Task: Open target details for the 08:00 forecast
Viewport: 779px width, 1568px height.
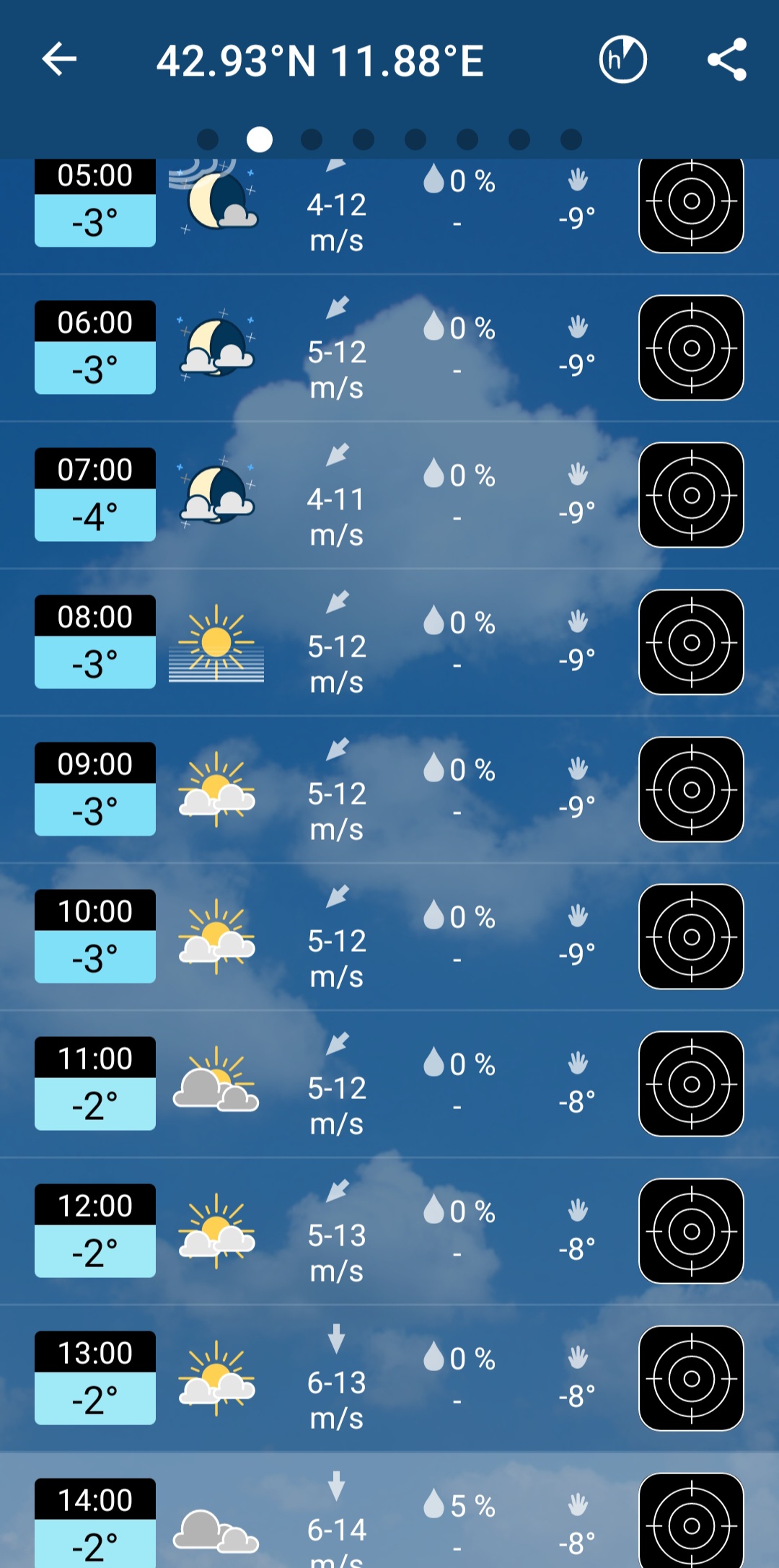Action: [x=691, y=642]
